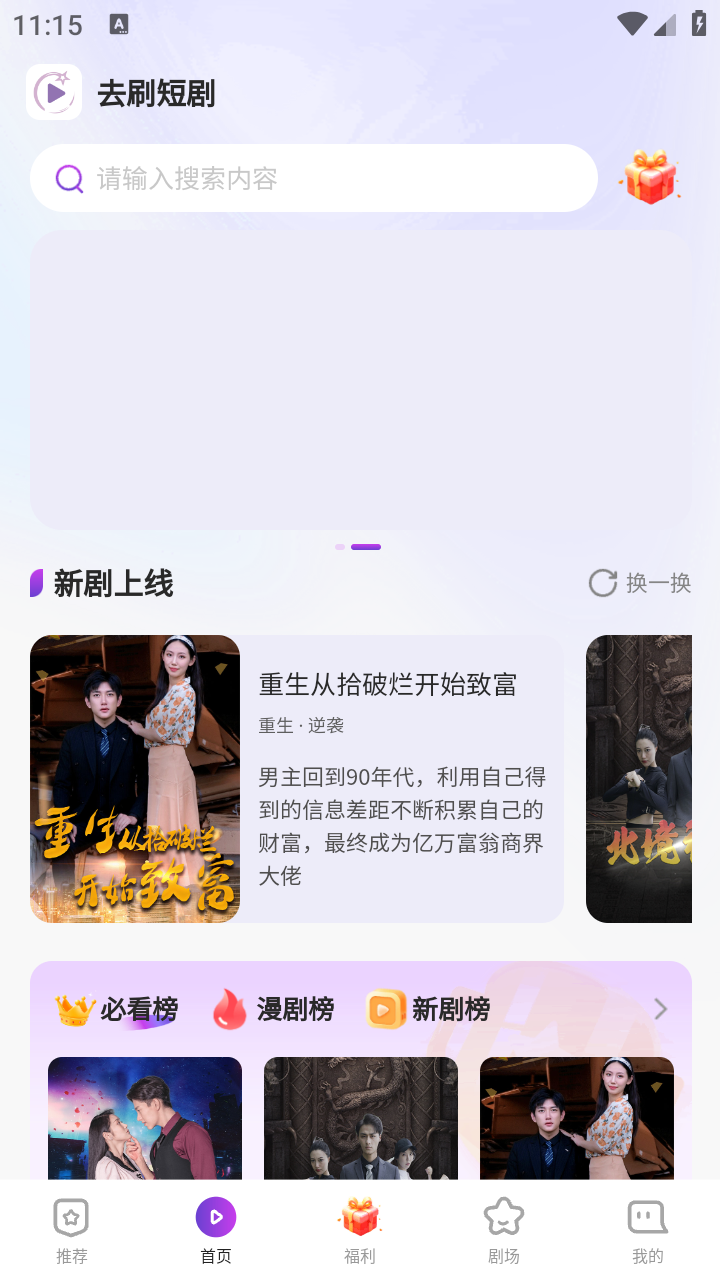The width and height of the screenshot is (720, 1280).
Task: Select the magnifier icon in the search bar
Action: [68, 178]
